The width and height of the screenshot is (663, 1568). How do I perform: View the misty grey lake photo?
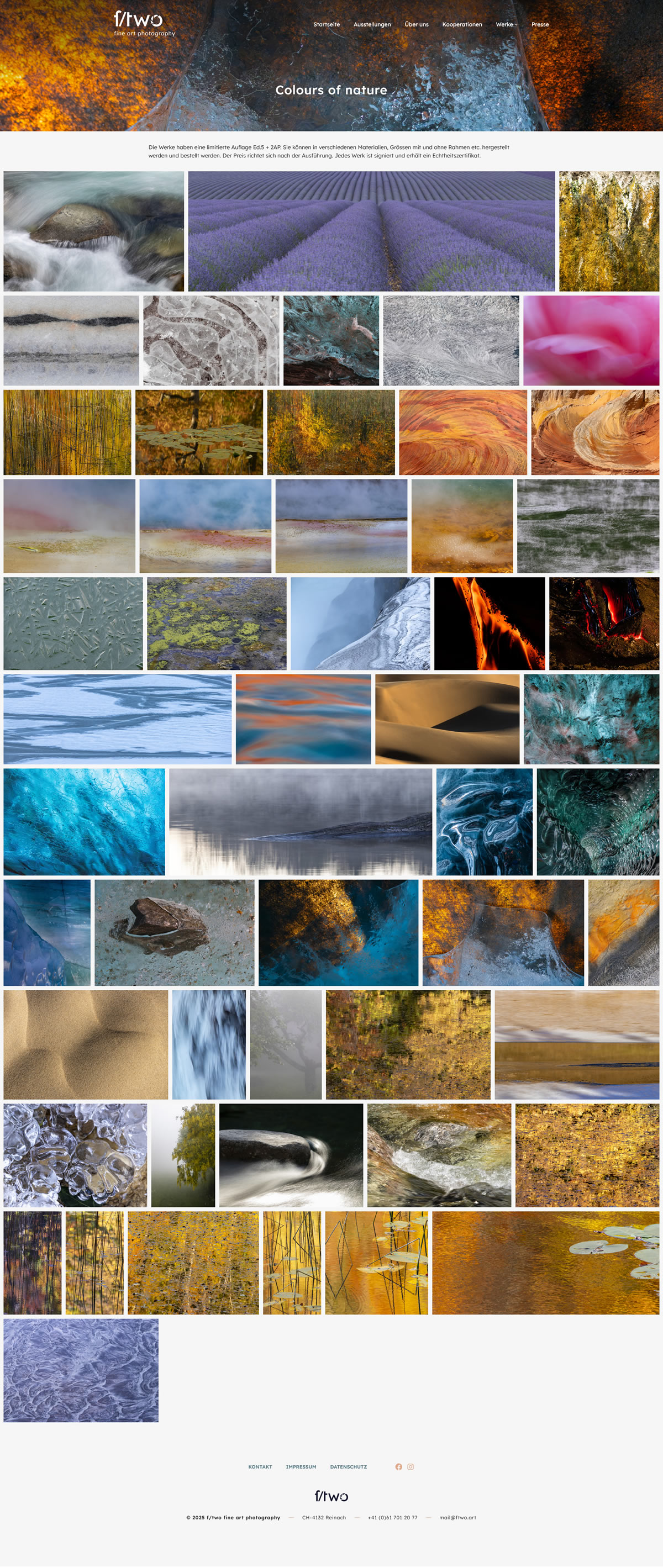(300, 821)
